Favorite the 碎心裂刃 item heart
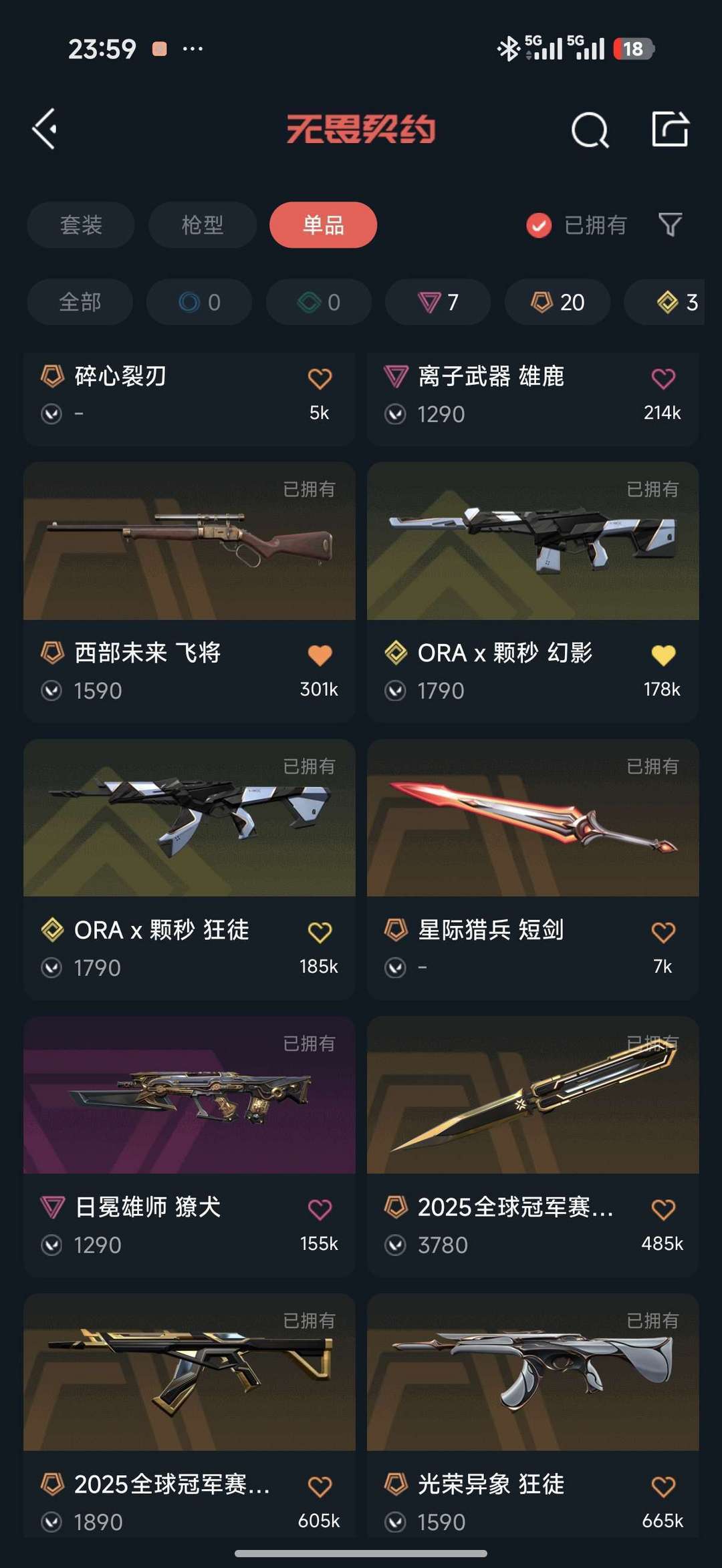The image size is (722, 1568). 320,378
